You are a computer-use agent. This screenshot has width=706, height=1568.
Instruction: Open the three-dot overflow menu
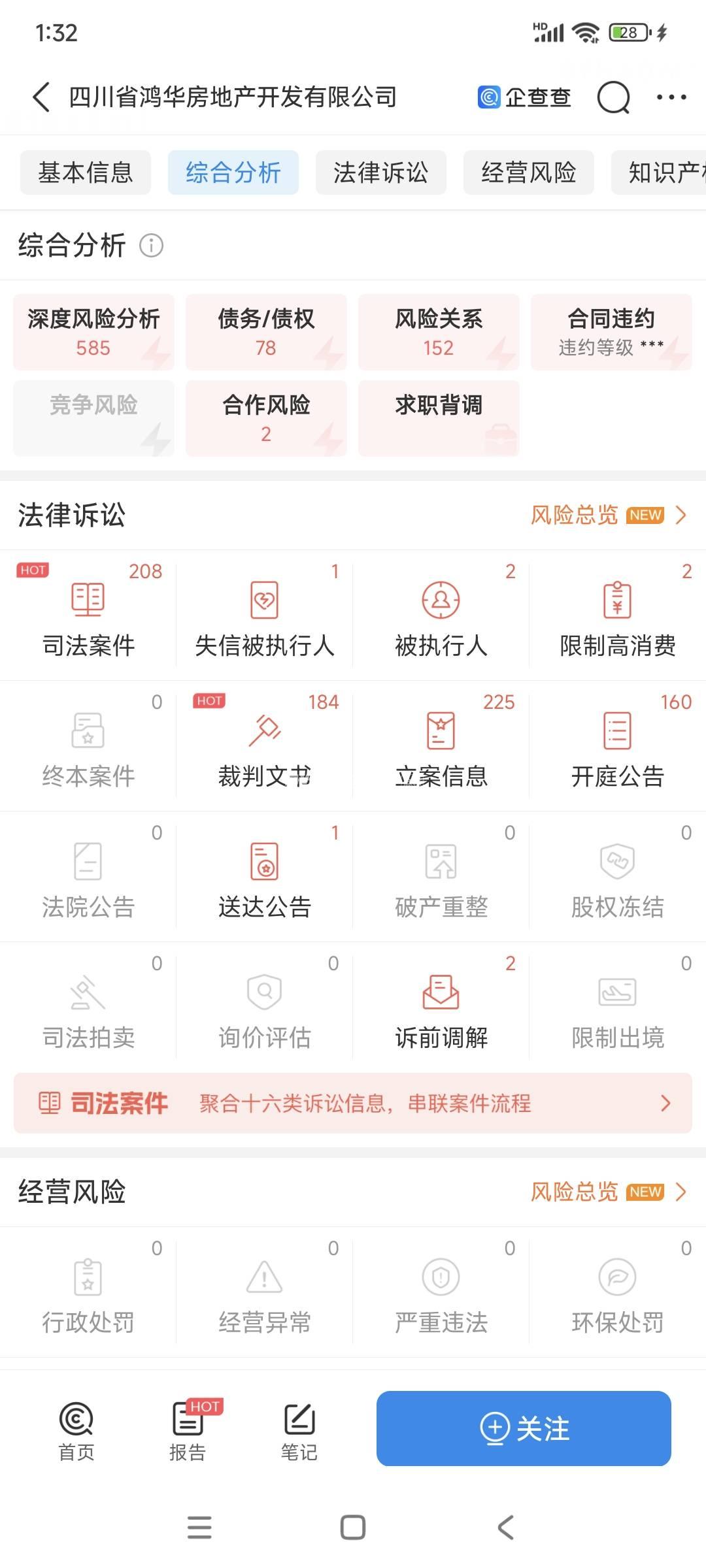tap(671, 98)
